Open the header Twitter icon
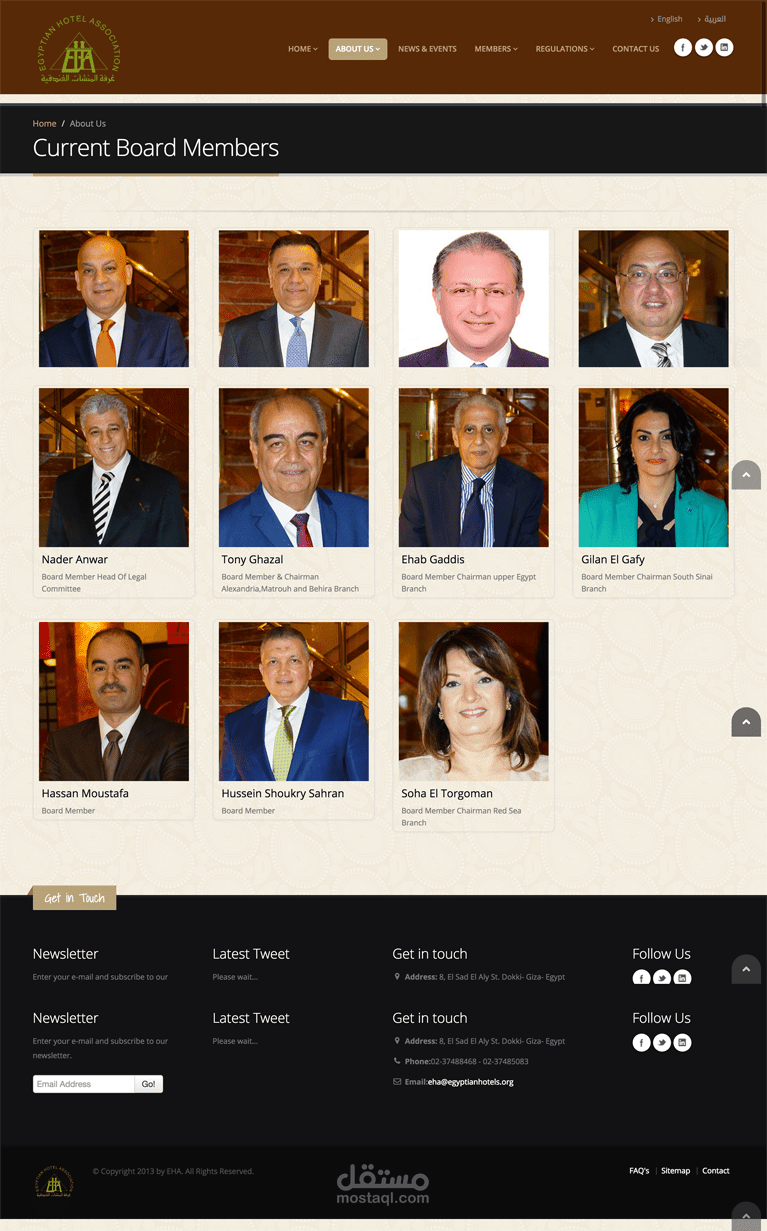 [704, 47]
